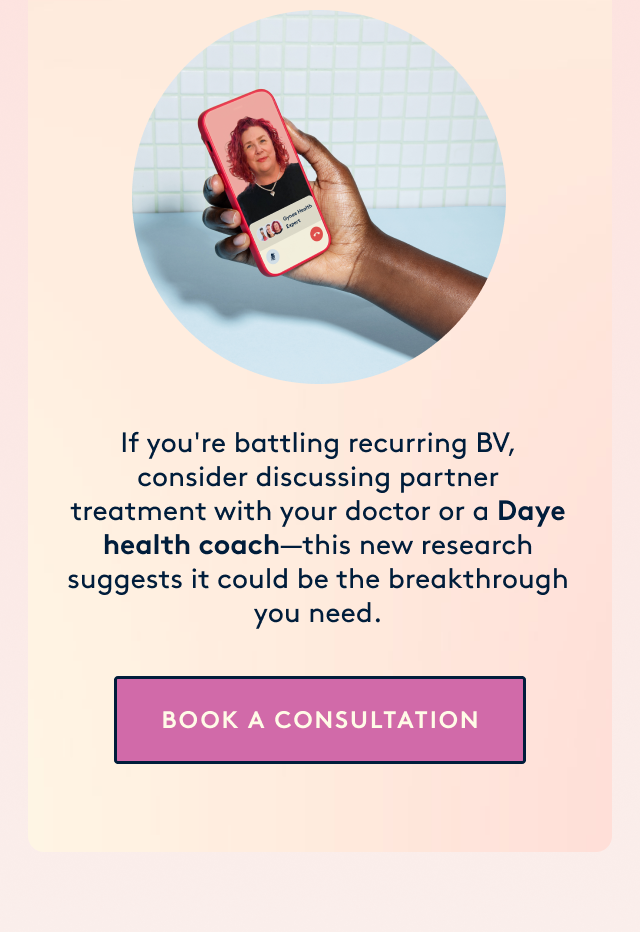
Task: Tap the Book a Consultation button
Action: click(x=320, y=720)
